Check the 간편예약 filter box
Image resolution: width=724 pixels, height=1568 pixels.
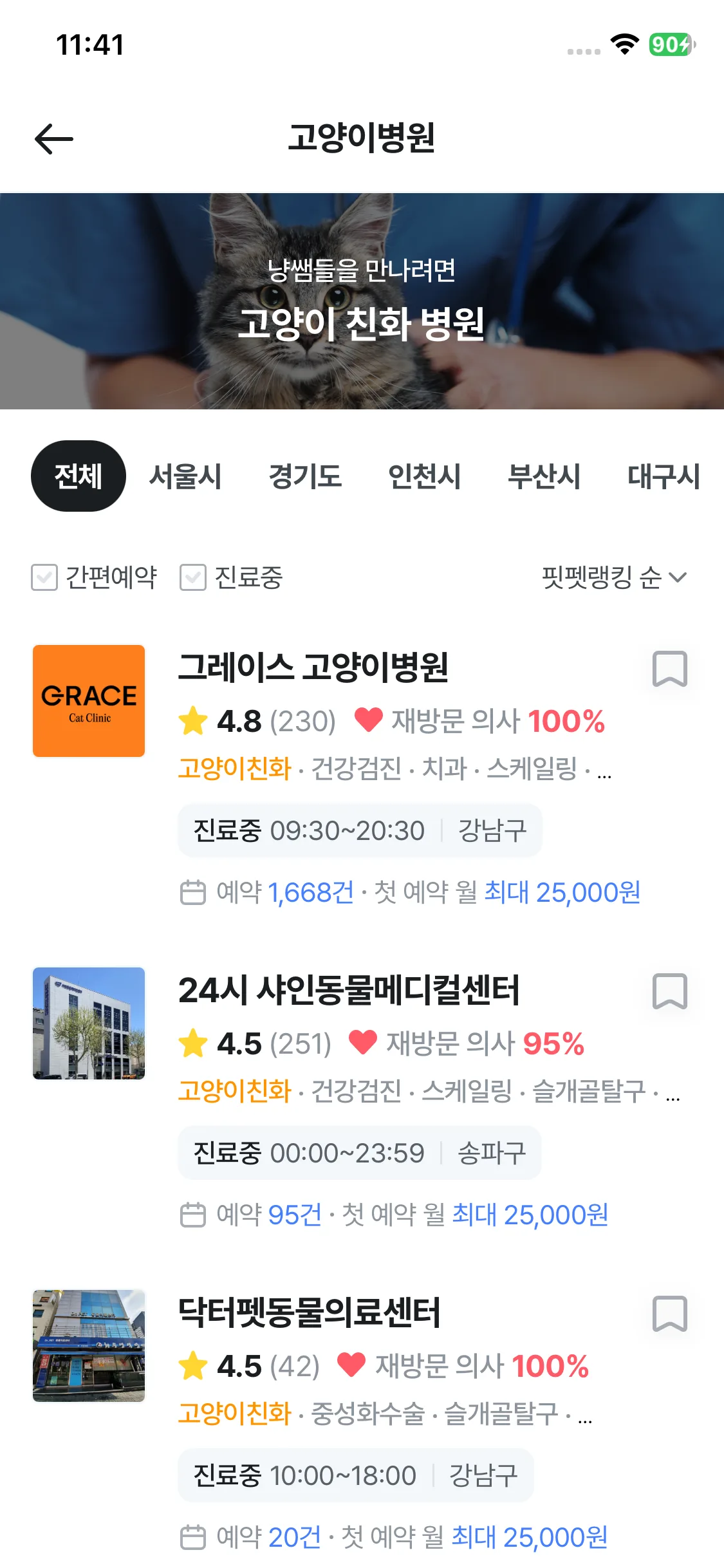click(44, 577)
